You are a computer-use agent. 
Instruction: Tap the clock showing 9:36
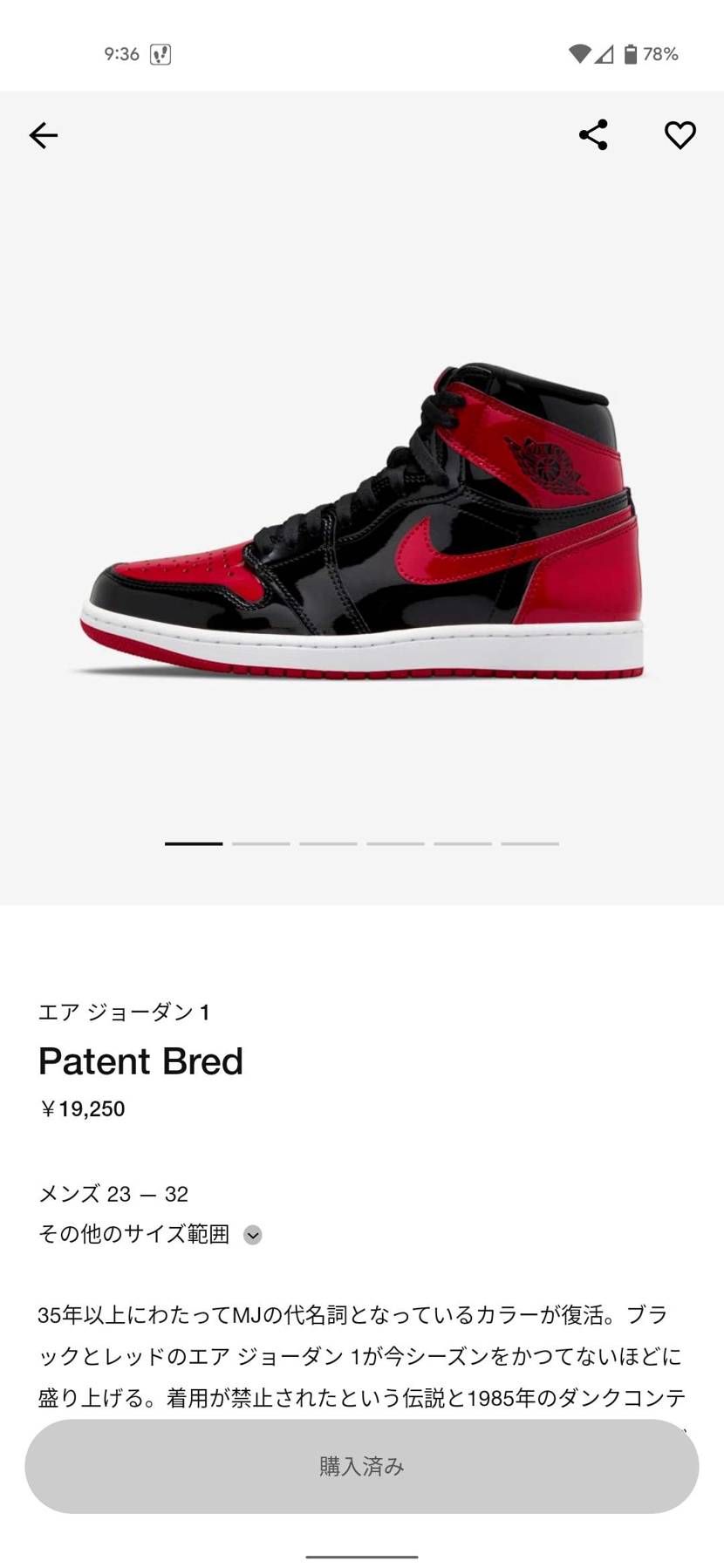coord(122,54)
